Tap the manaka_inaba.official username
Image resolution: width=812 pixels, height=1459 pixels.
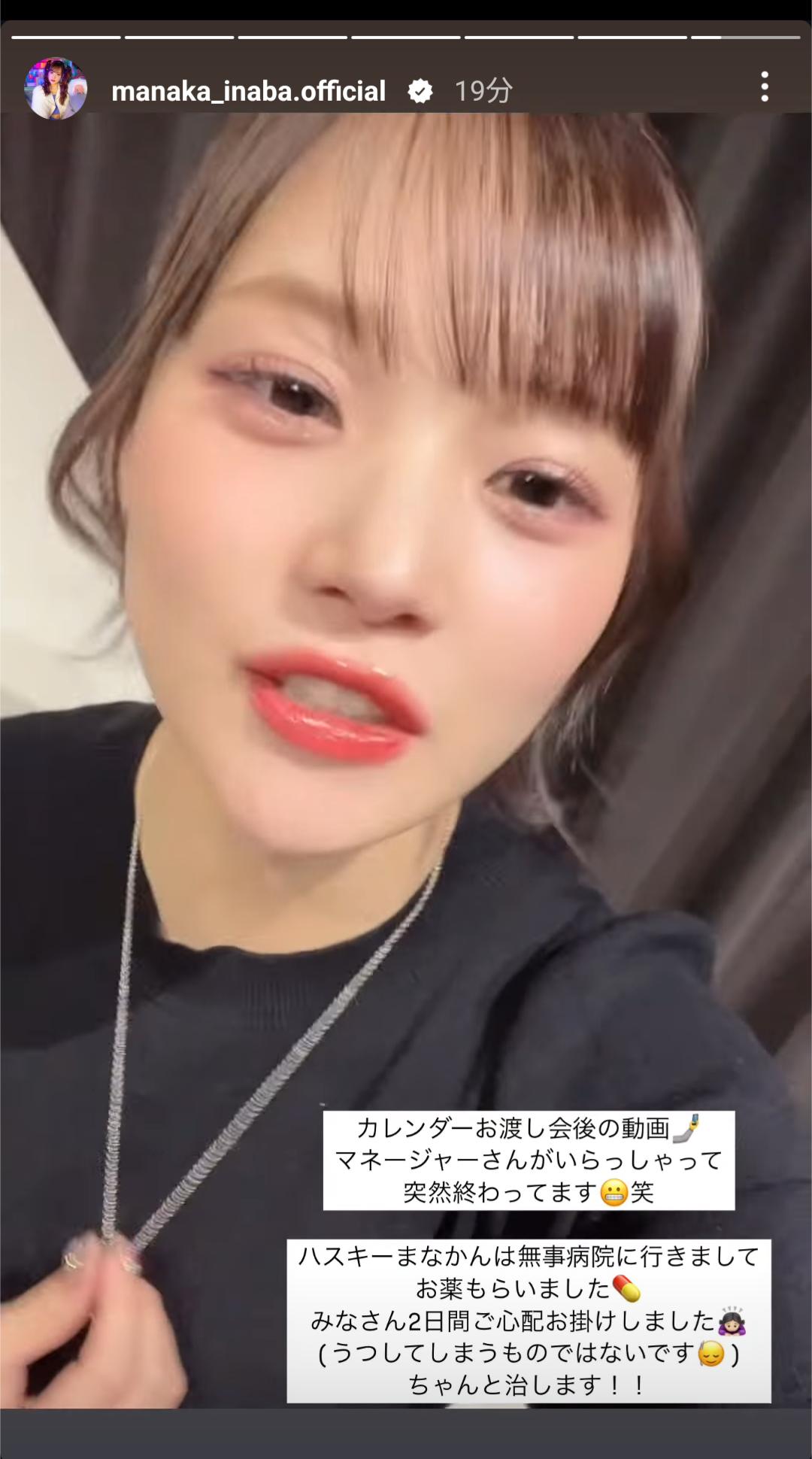pyautogui.click(x=248, y=91)
